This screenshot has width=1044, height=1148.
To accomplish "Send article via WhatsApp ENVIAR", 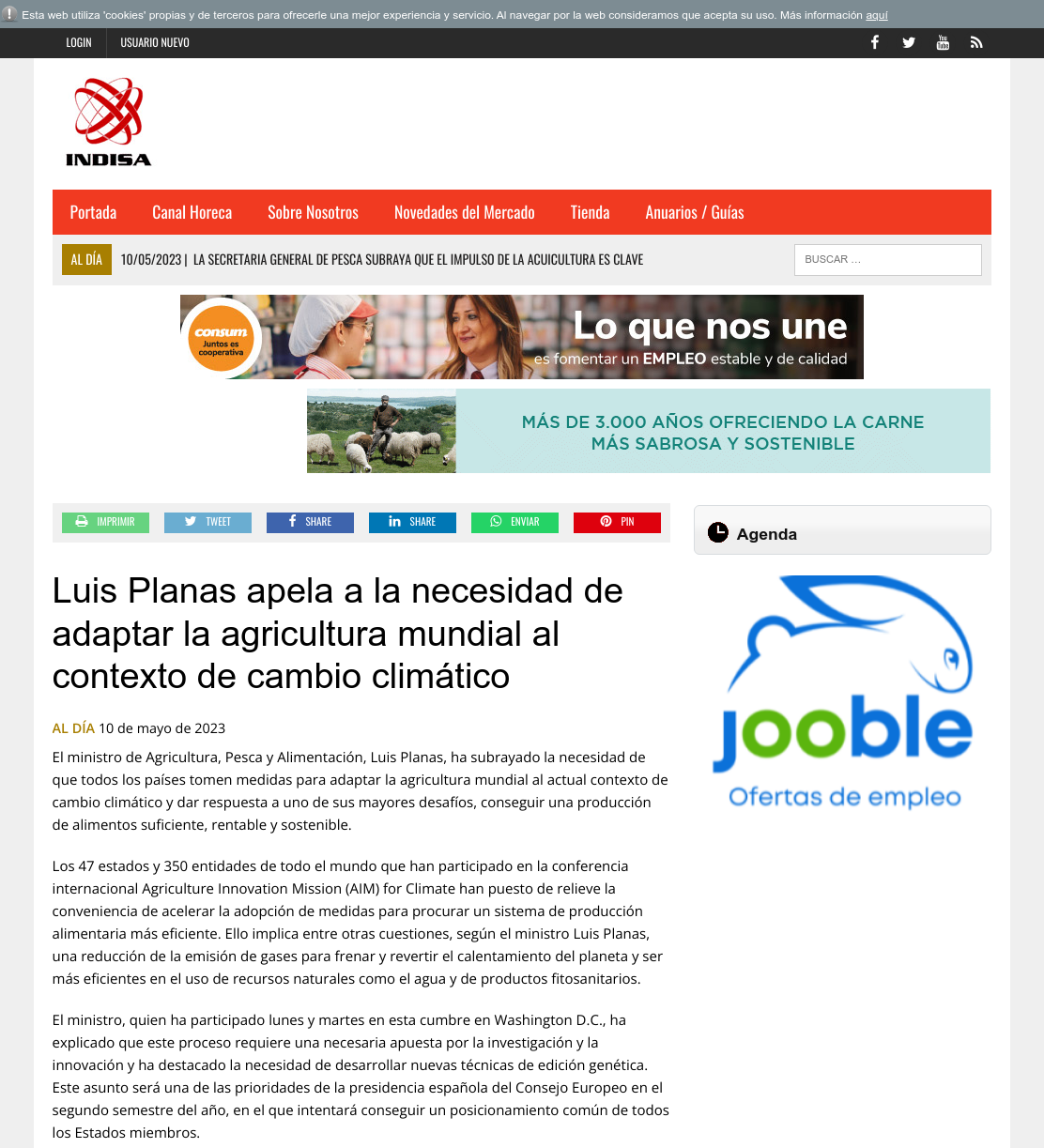I will [x=514, y=522].
